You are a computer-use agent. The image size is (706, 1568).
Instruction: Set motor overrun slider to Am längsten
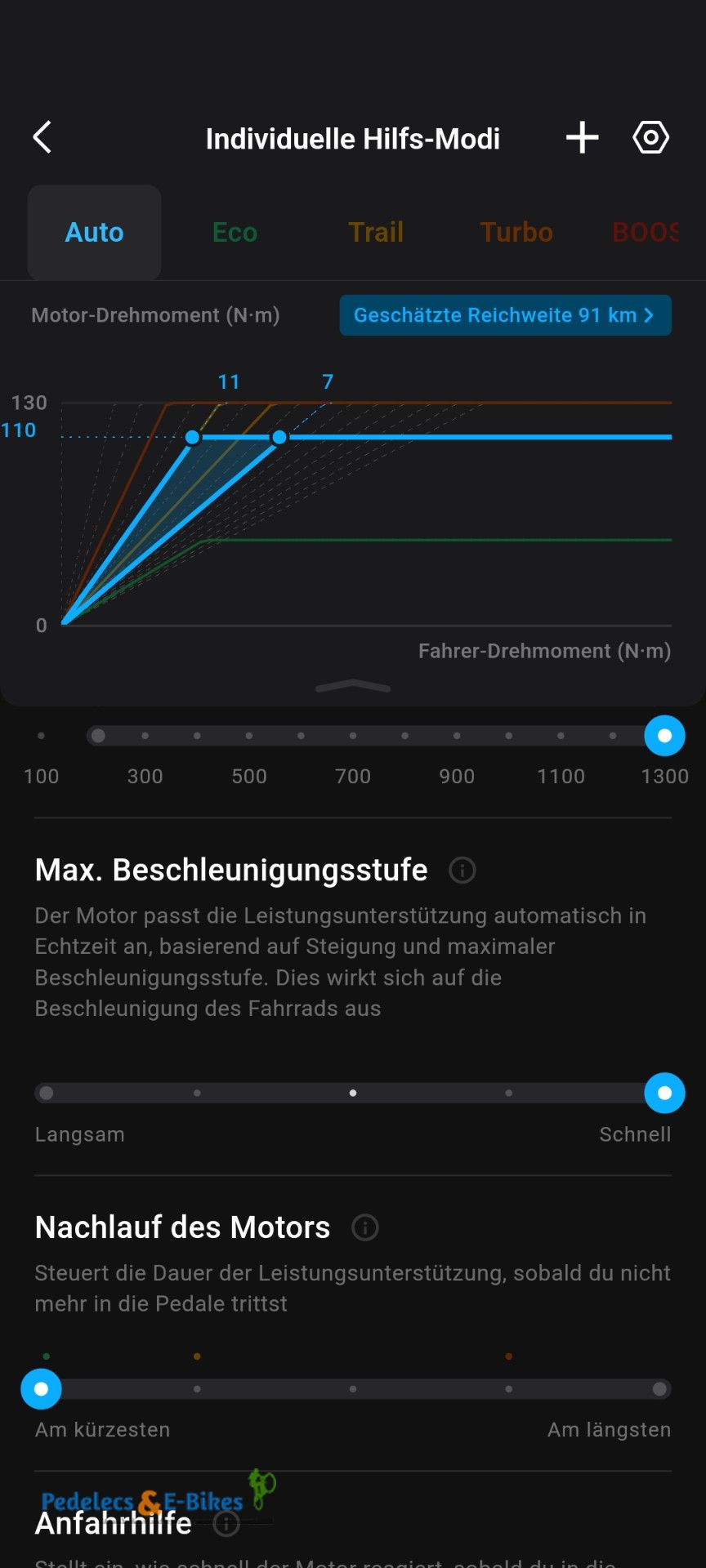click(x=659, y=1389)
